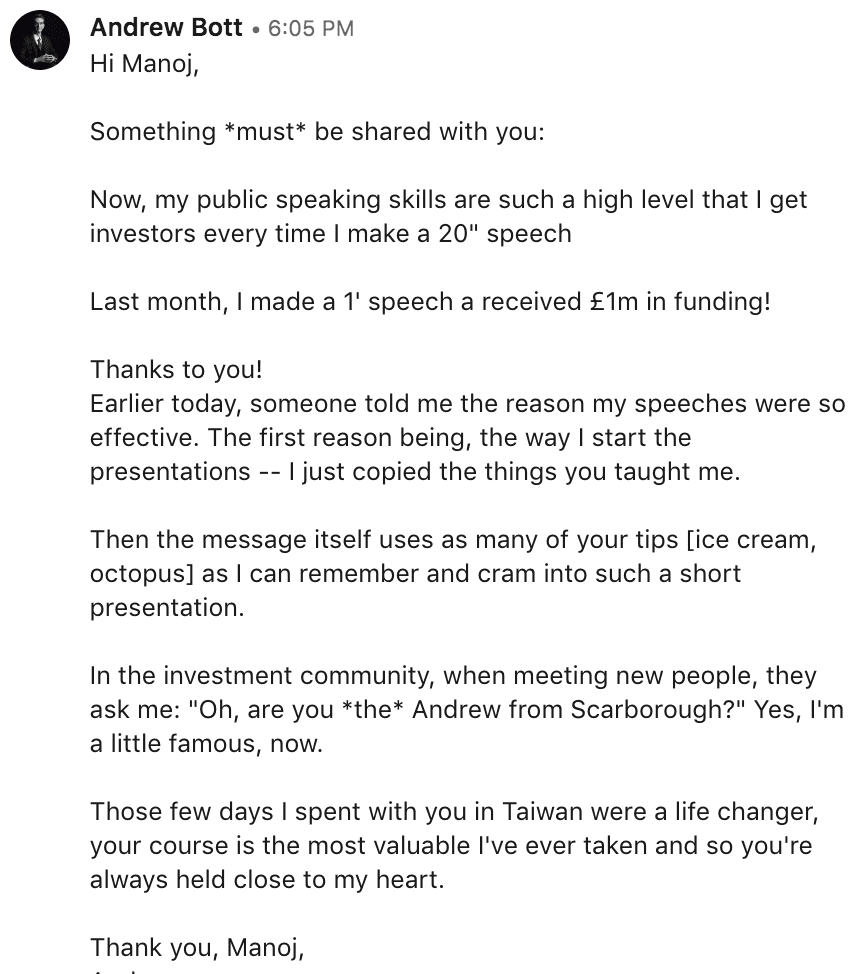The image size is (868, 974).
Task: Open Andrew Bott's profile picture
Action: [x=40, y=41]
